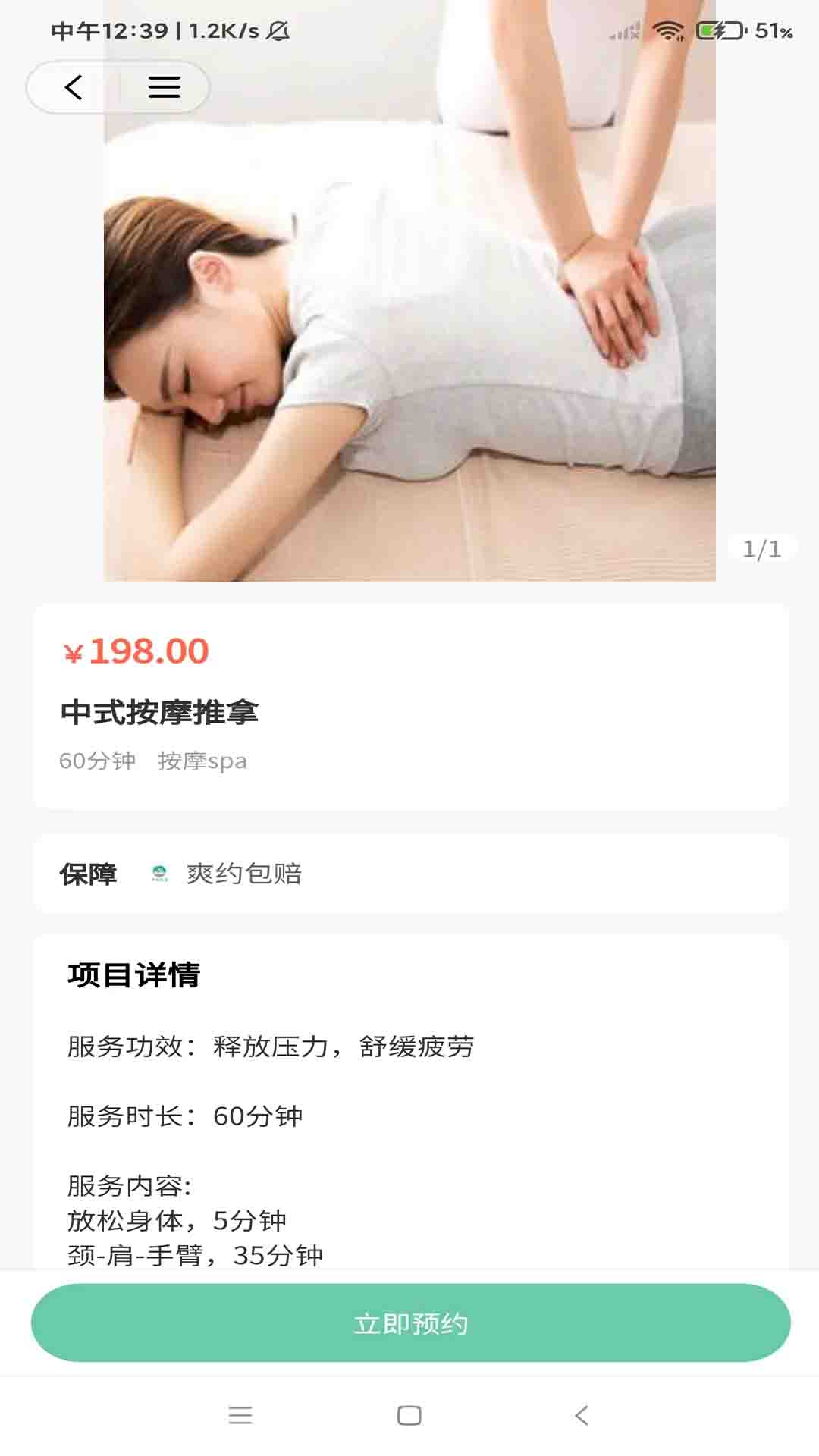The image size is (819, 1456).
Task: Go back using the top-left arrow
Action: 74,87
